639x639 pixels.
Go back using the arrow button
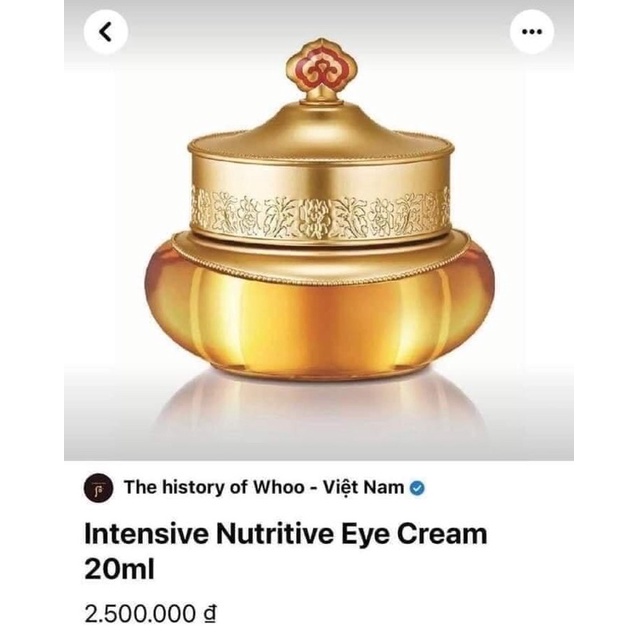coord(105,32)
